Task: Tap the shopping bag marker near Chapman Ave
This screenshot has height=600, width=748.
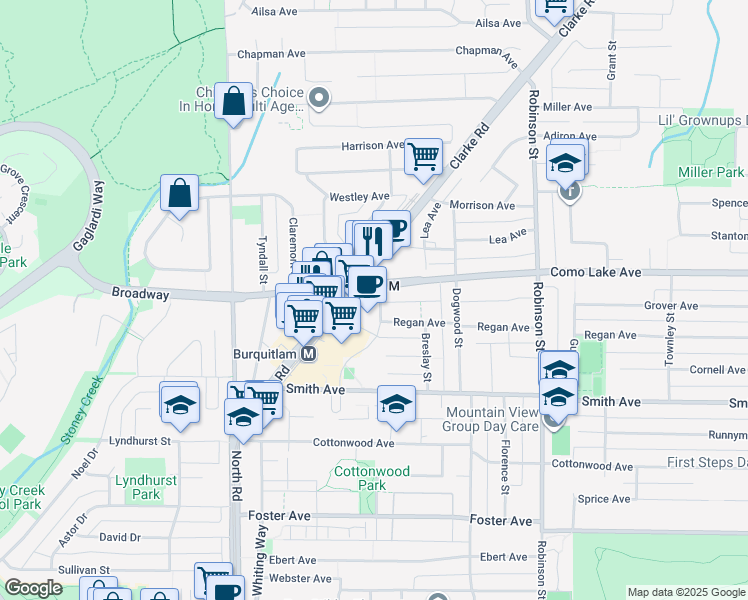Action: click(233, 101)
